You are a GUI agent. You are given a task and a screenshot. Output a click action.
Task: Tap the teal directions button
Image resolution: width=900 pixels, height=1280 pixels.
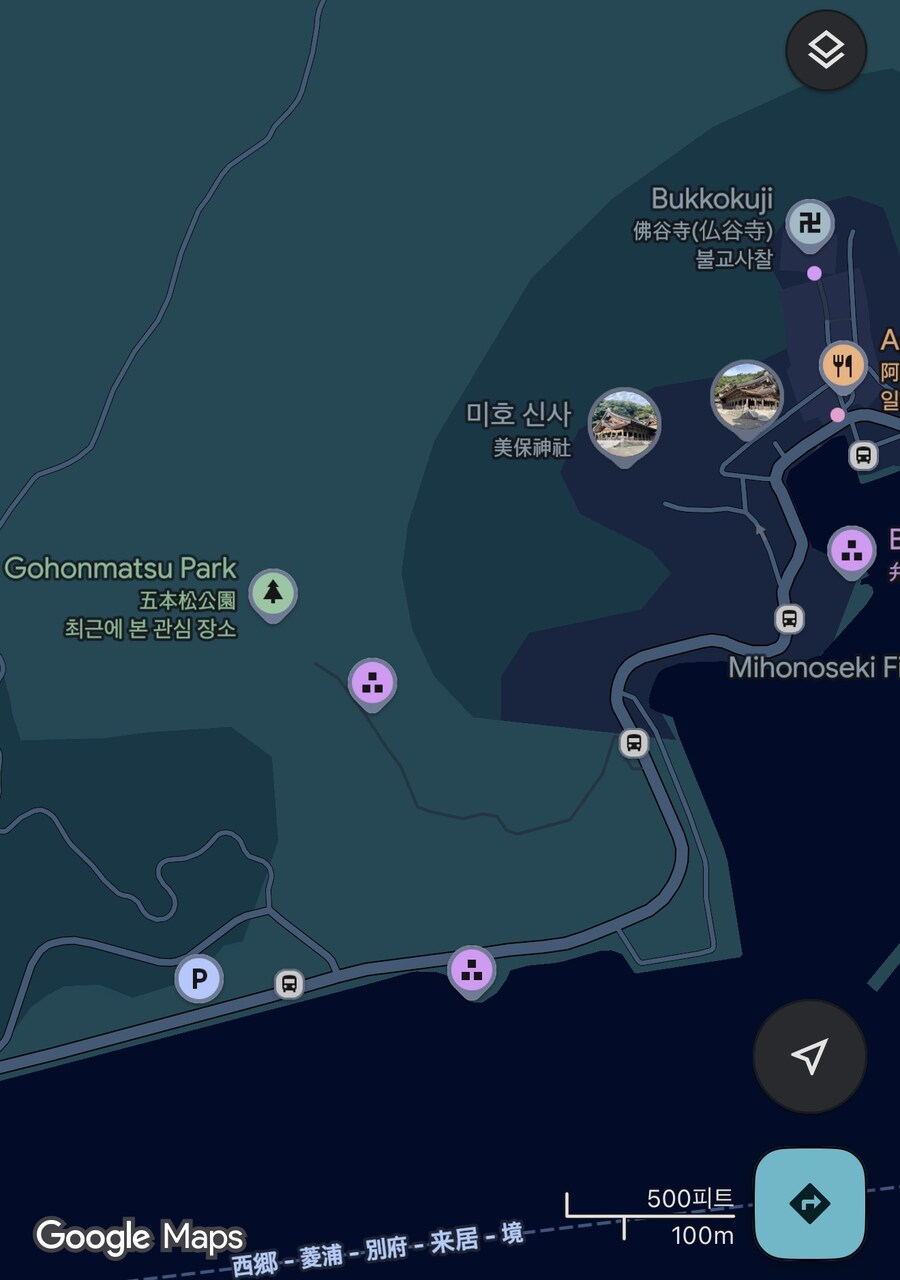(811, 1203)
